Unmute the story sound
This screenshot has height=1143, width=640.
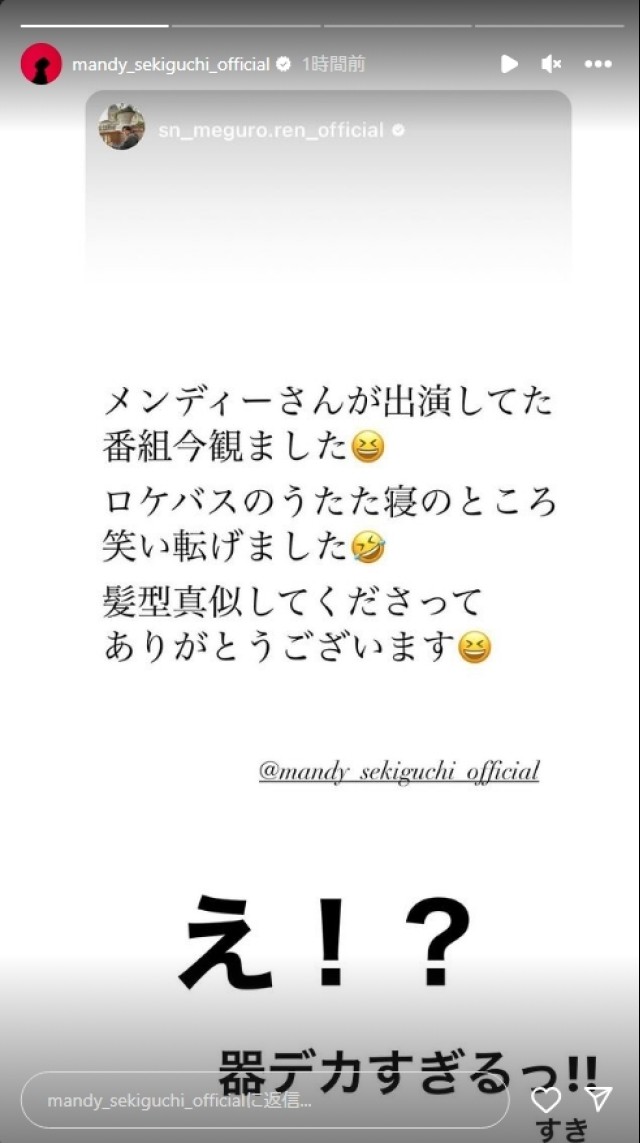pos(551,64)
